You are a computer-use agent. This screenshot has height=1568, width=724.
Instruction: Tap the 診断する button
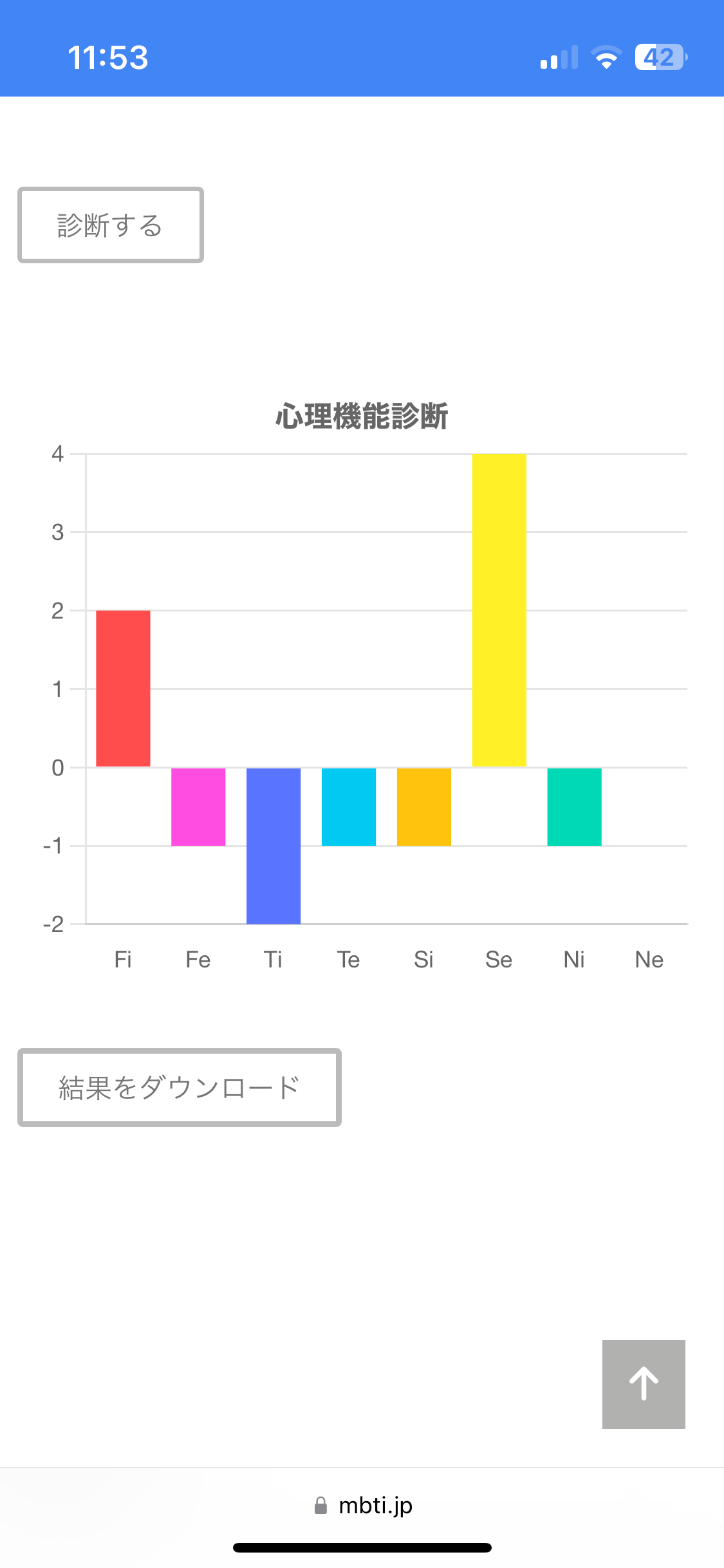[x=111, y=225]
